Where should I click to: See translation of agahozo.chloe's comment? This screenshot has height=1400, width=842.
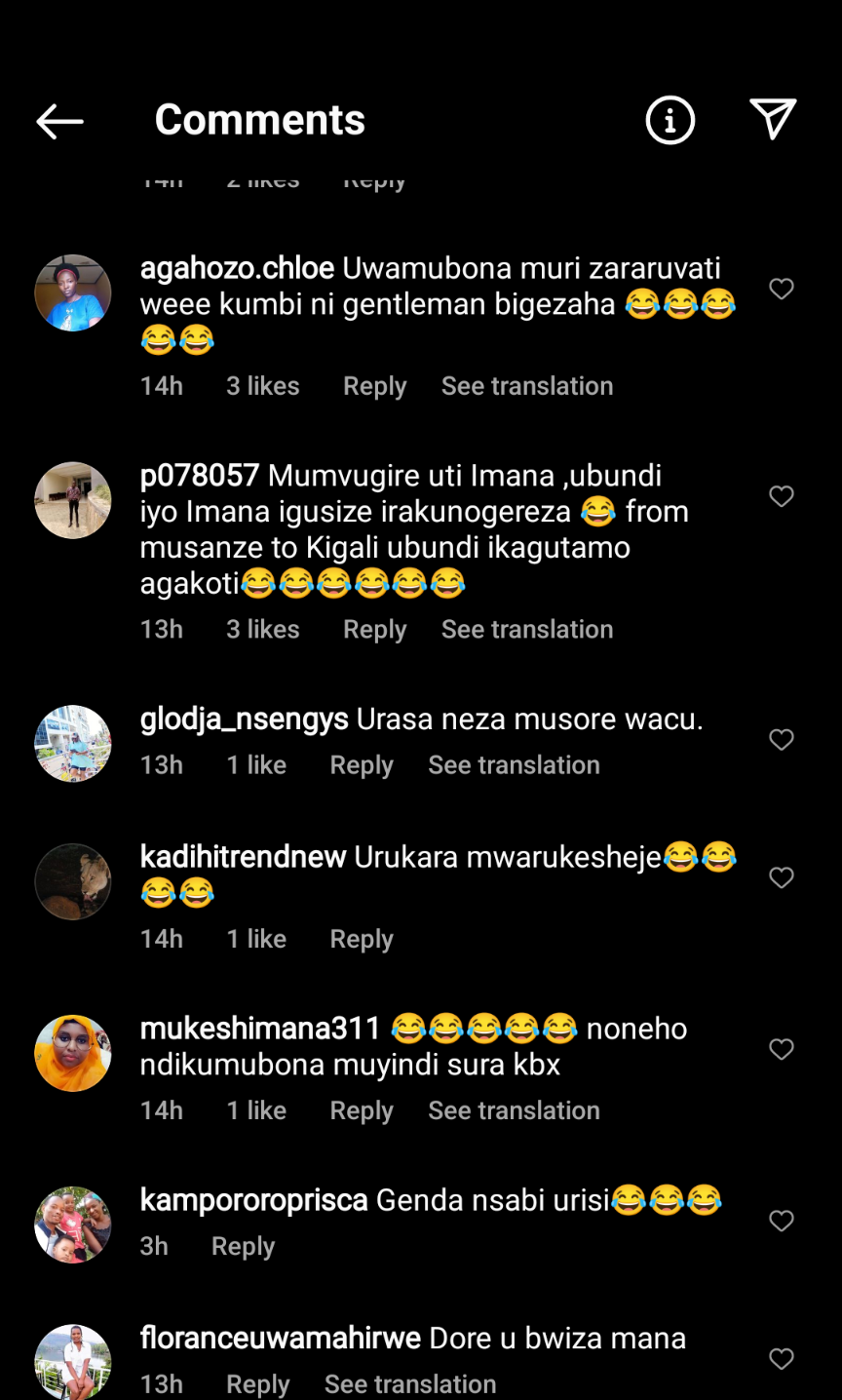(526, 386)
